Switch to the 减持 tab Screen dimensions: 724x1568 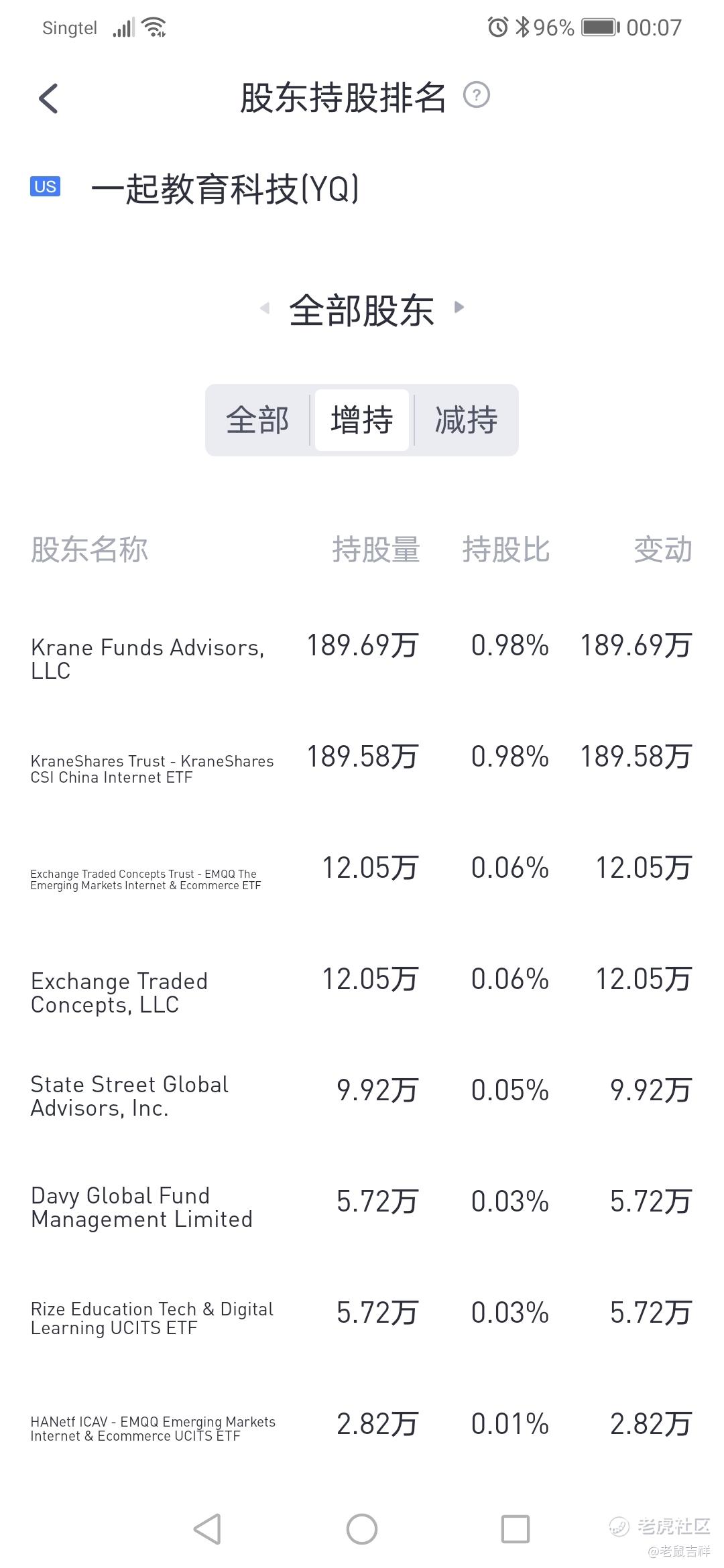[466, 420]
